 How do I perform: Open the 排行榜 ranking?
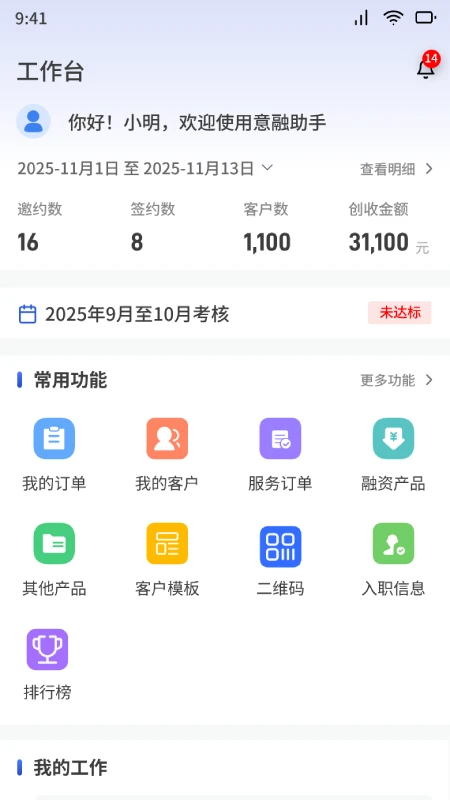(47, 665)
